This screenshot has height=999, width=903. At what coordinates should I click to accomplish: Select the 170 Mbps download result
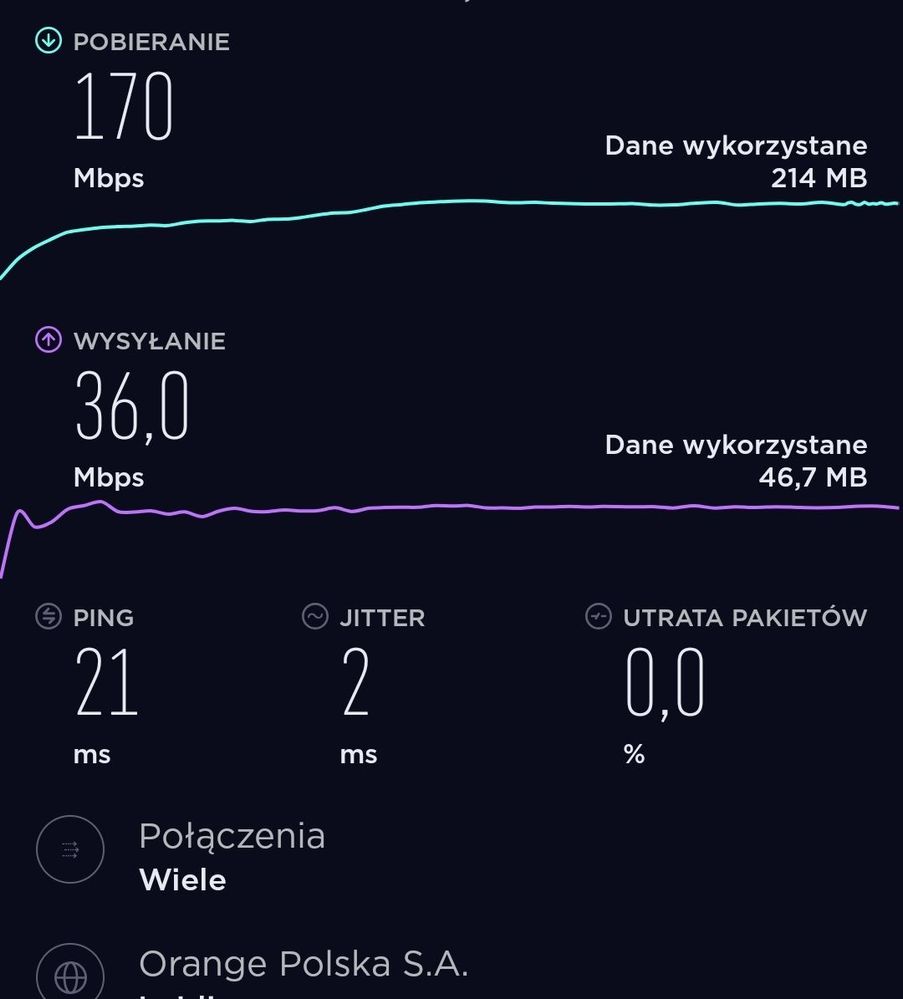123,105
